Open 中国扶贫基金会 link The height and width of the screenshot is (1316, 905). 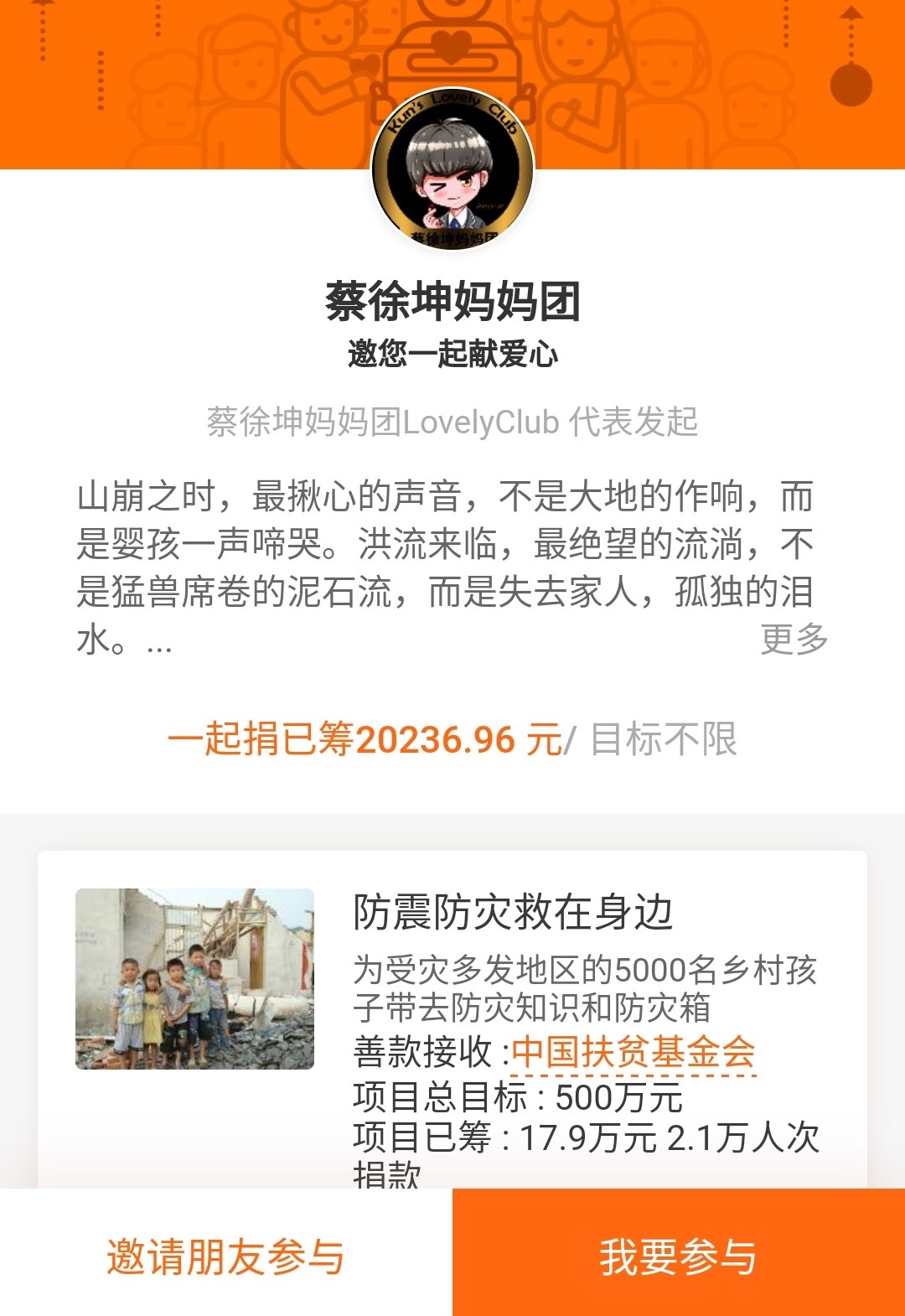coord(633,1053)
